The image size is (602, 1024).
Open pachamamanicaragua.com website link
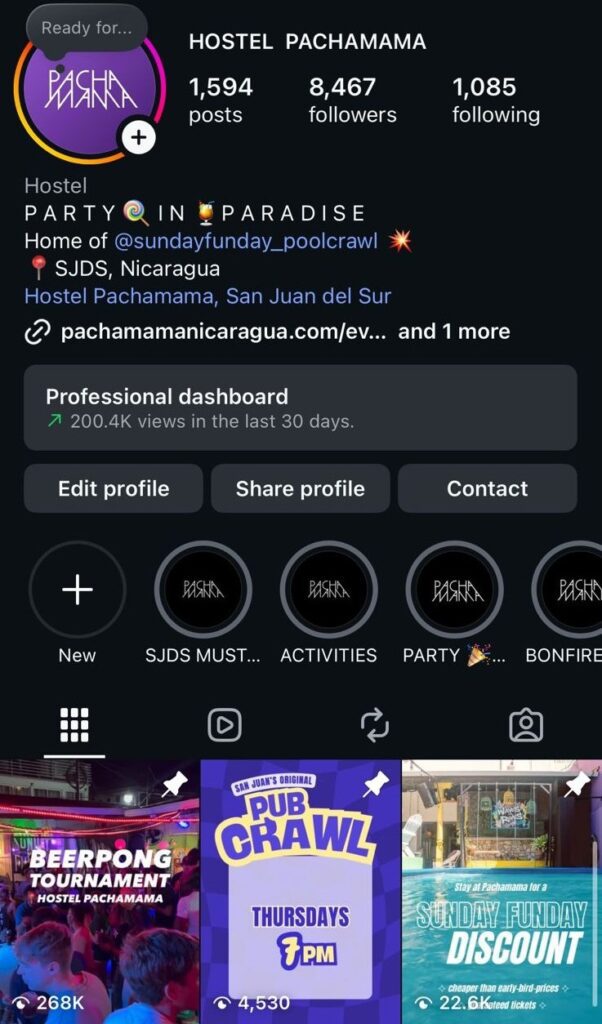pyautogui.click(x=222, y=331)
